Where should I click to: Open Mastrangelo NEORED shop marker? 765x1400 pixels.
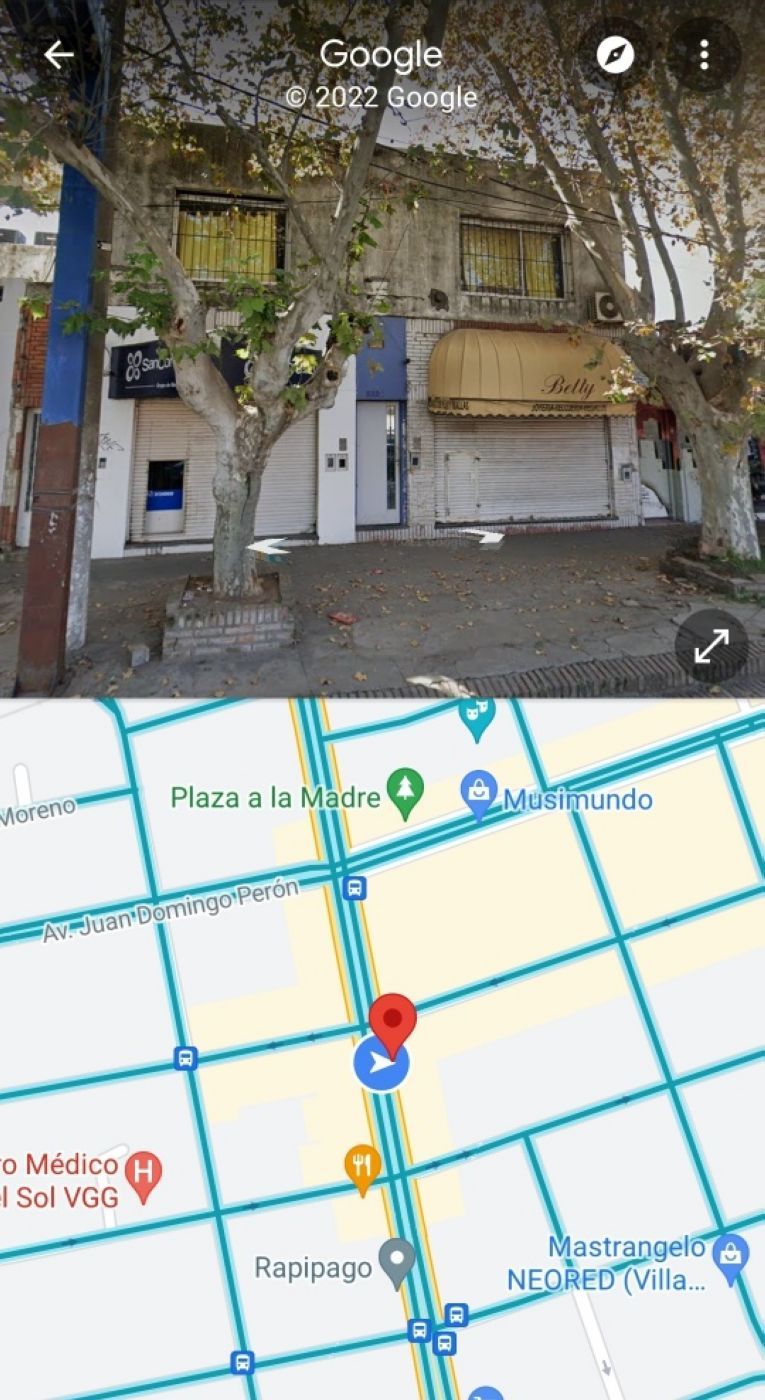point(731,1257)
